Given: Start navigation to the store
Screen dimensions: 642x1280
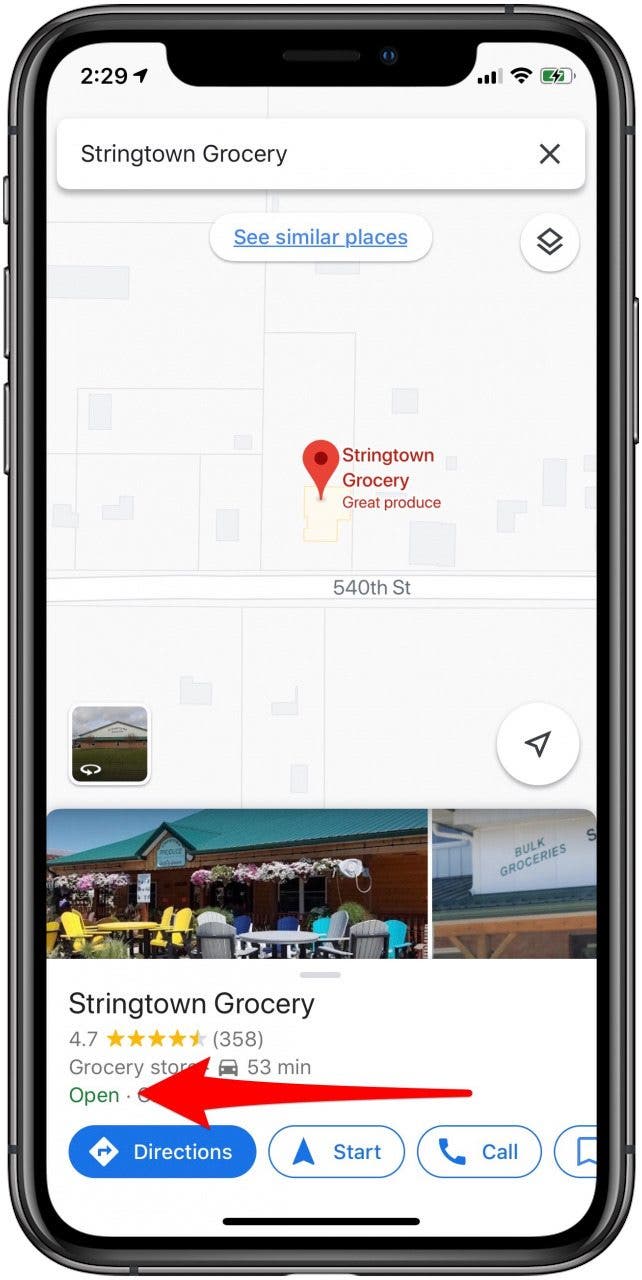Looking at the screenshot, I should 337,1152.
